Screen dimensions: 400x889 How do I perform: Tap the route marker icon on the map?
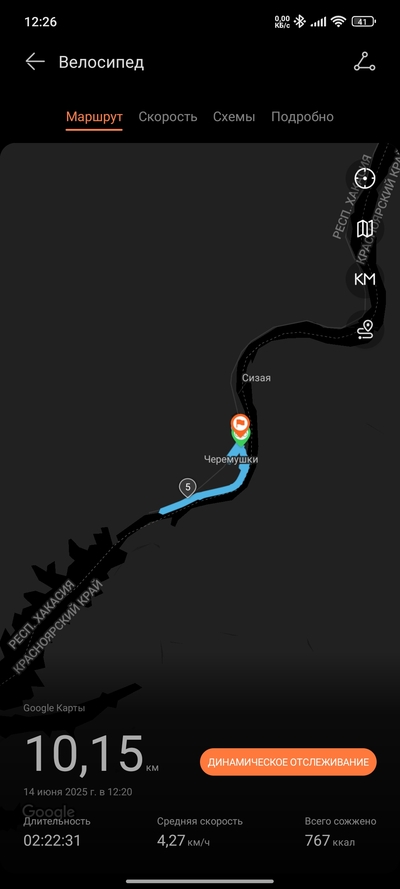point(365,330)
